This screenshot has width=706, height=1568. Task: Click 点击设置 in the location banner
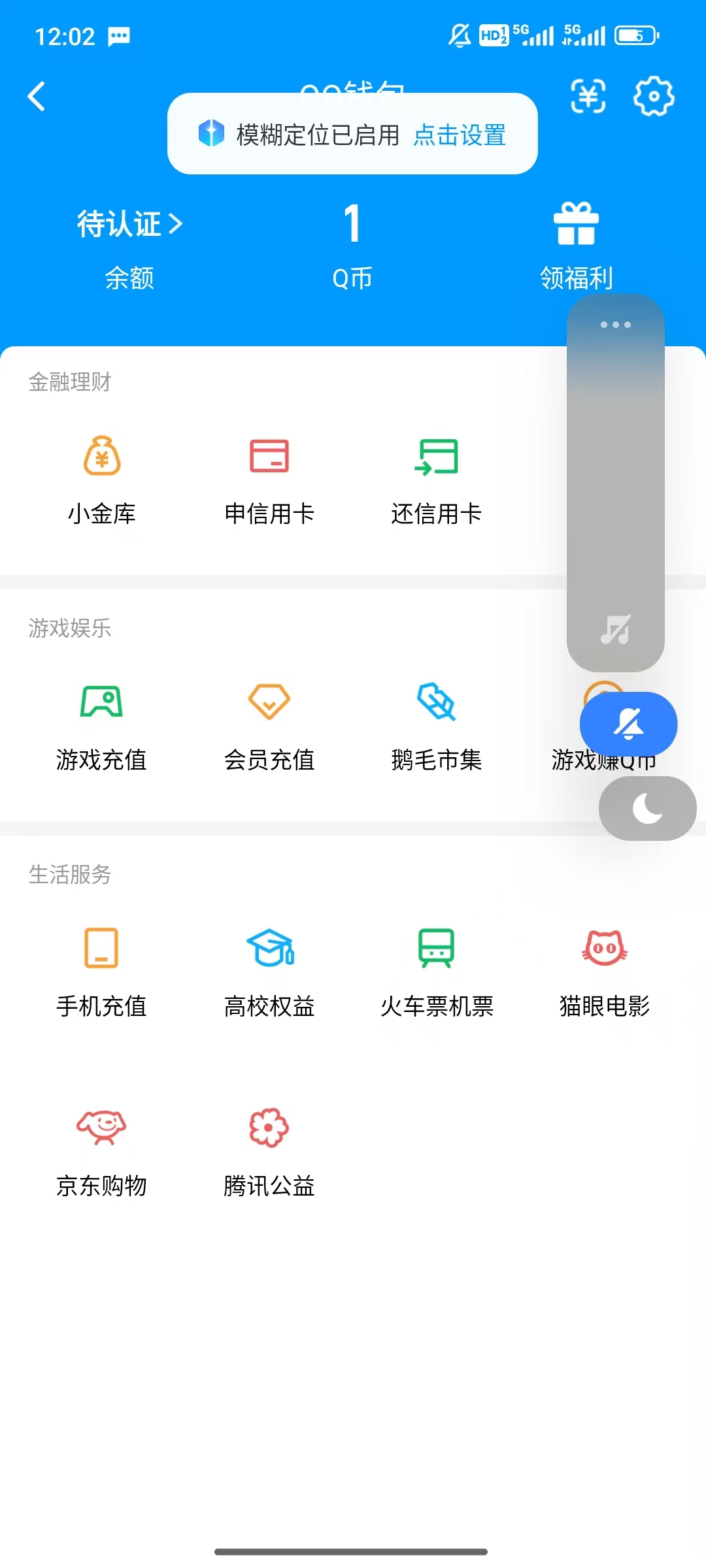[458, 135]
